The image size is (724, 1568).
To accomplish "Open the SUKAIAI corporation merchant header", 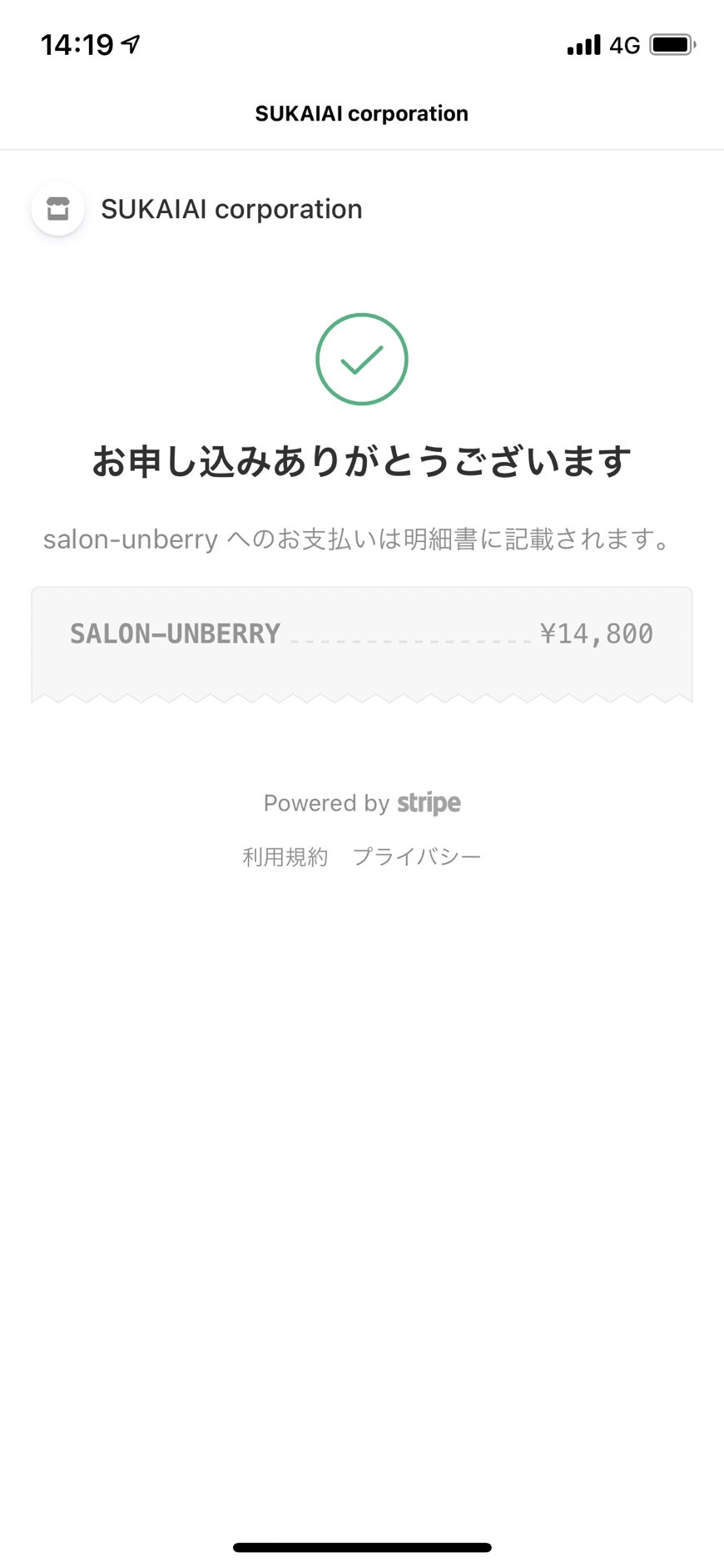I will coord(197,209).
